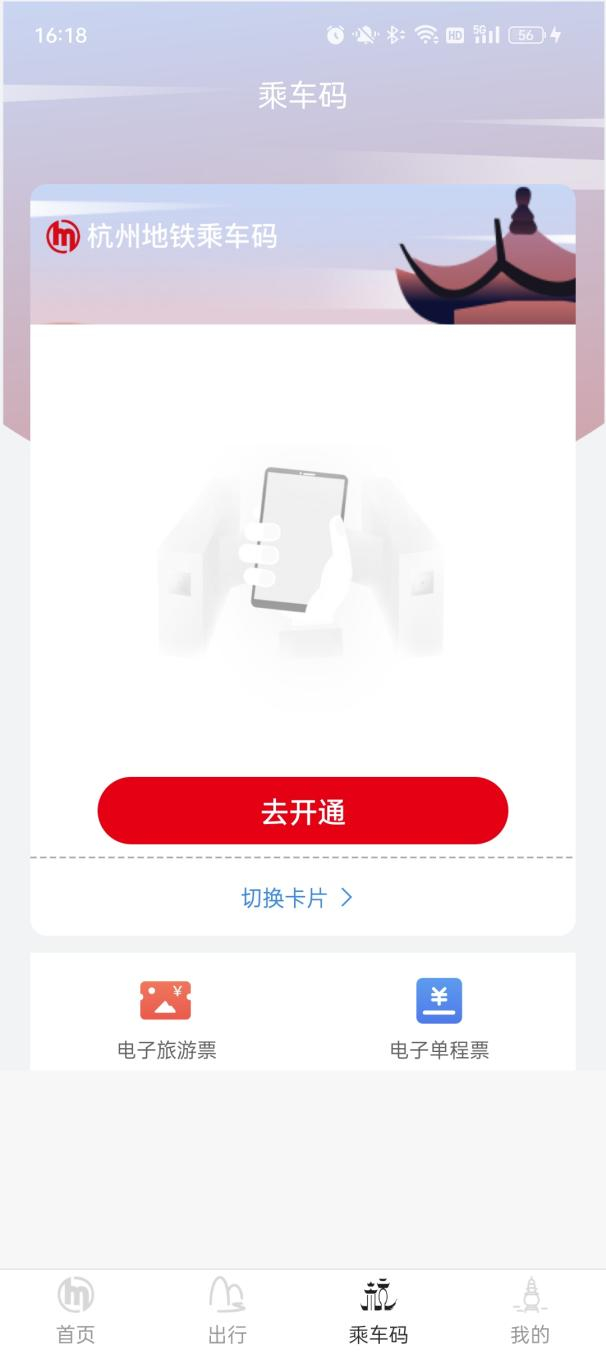The height and width of the screenshot is (1354, 606).
Task: Tap the 去开通 button
Action: pos(302,811)
